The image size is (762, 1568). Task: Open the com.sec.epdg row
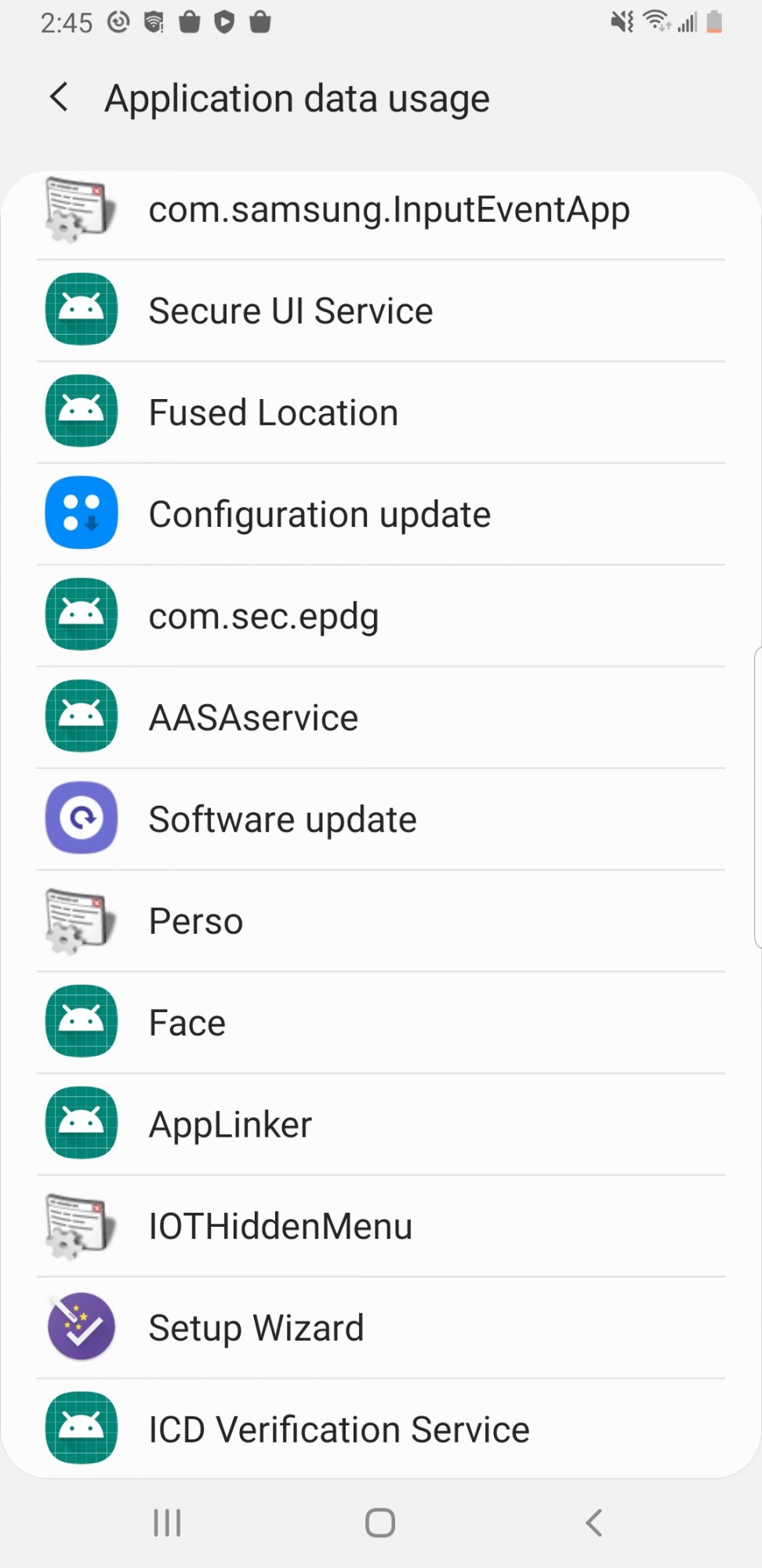point(381,616)
